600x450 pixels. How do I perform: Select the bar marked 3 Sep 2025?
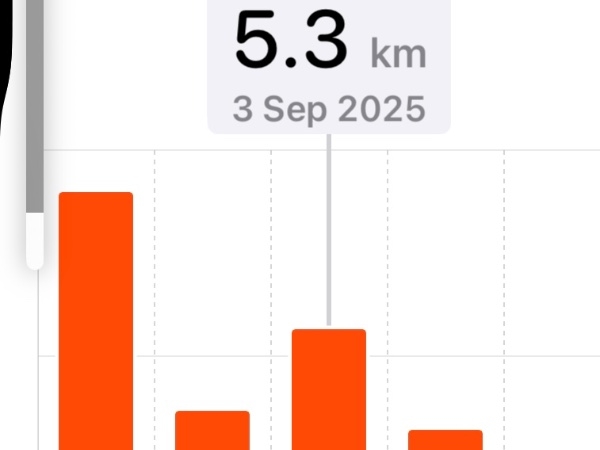[x=329, y=389]
